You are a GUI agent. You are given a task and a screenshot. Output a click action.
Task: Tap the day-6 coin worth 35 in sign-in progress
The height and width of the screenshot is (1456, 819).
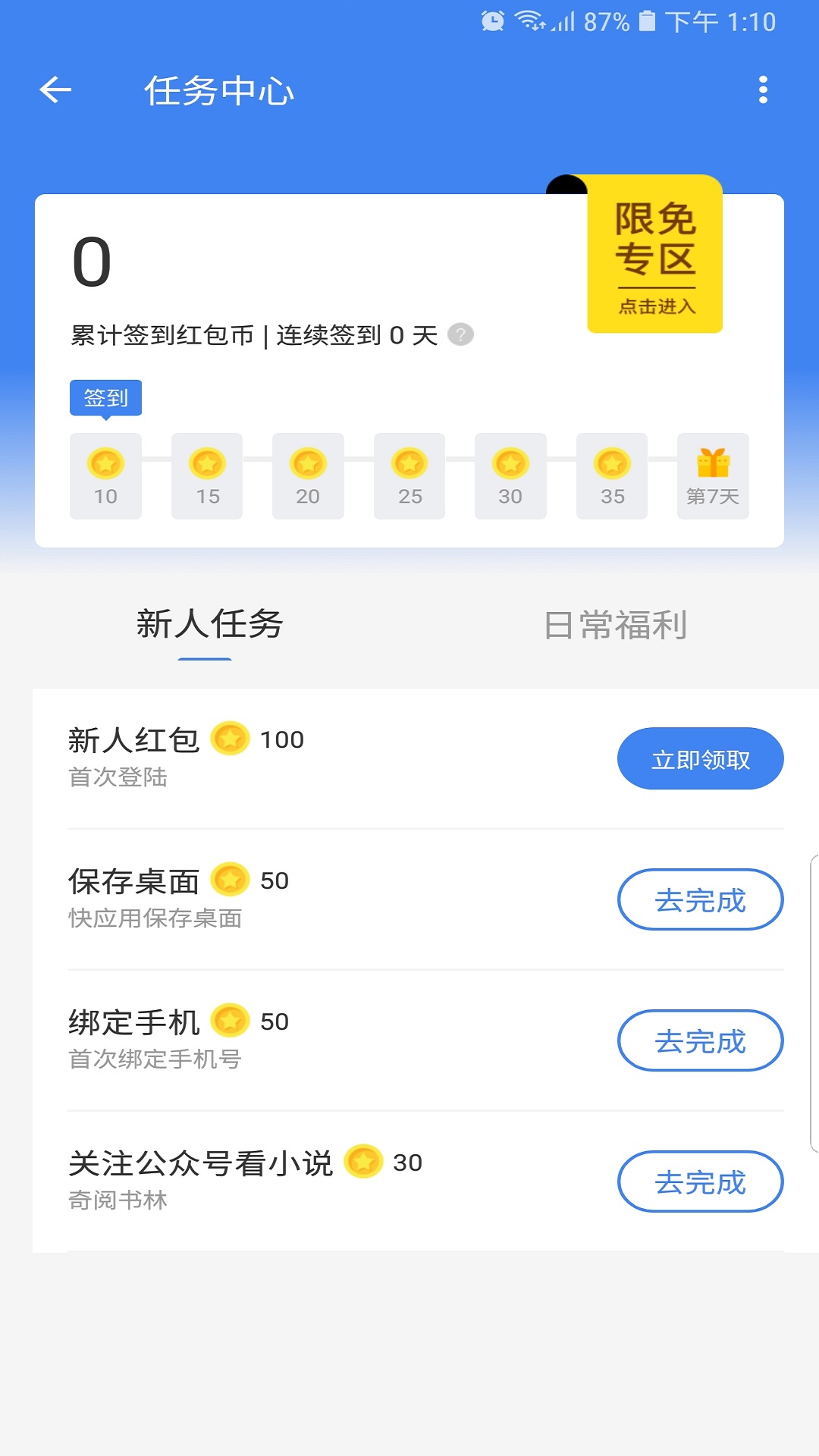coord(611,465)
